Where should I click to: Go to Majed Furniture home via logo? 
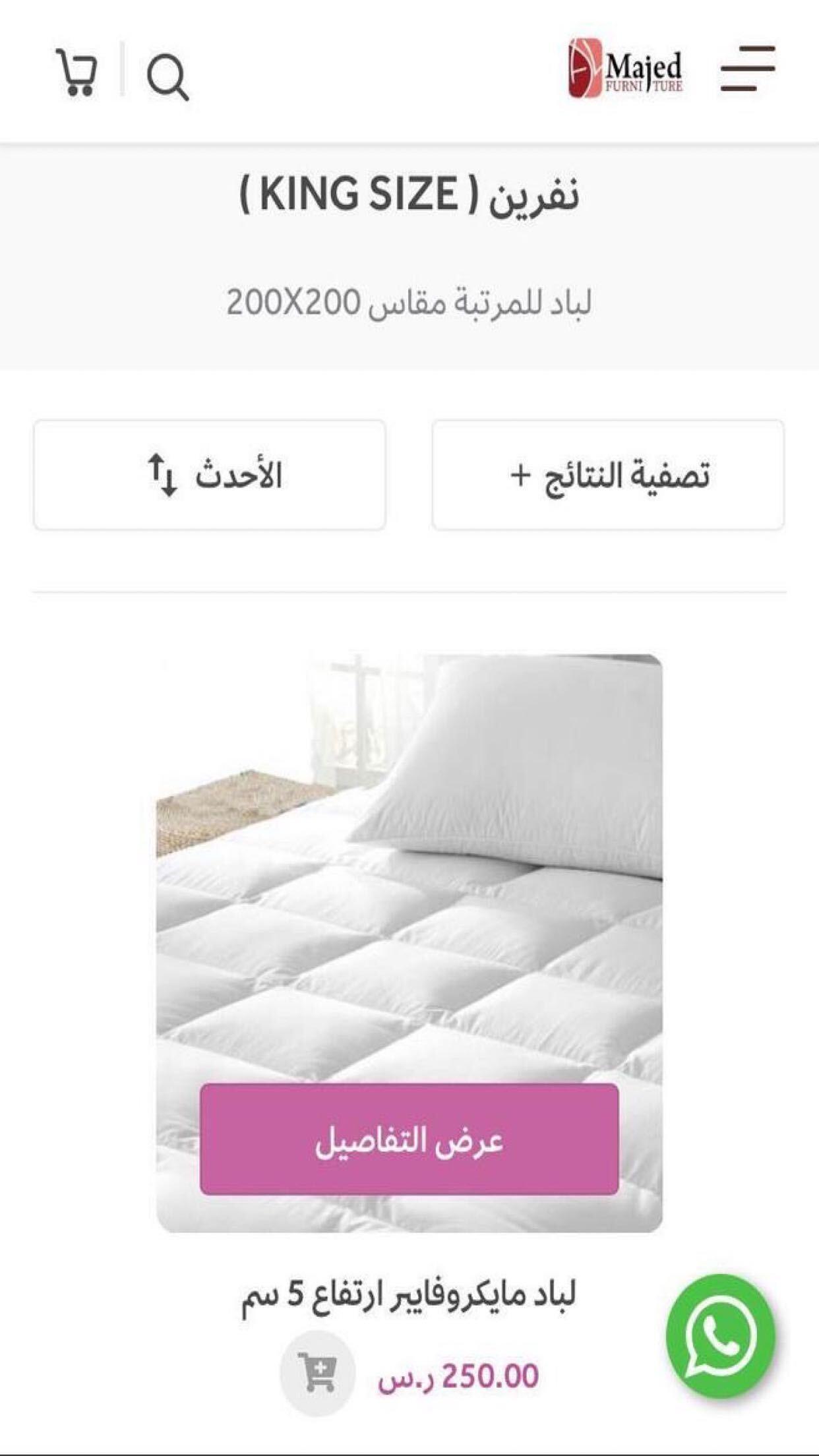[x=625, y=69]
